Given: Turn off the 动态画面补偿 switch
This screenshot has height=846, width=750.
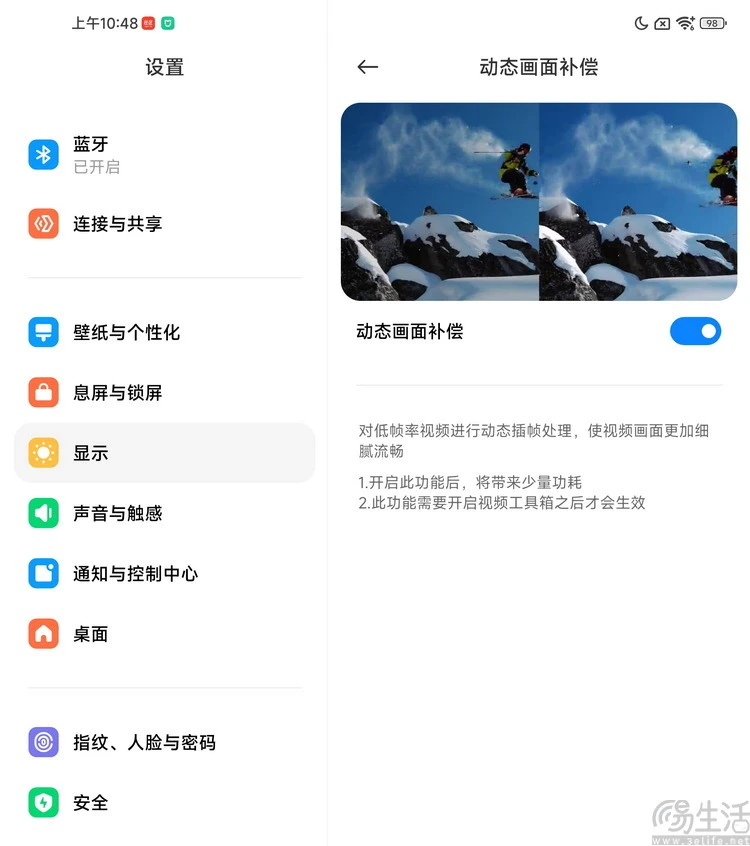Looking at the screenshot, I should [695, 331].
